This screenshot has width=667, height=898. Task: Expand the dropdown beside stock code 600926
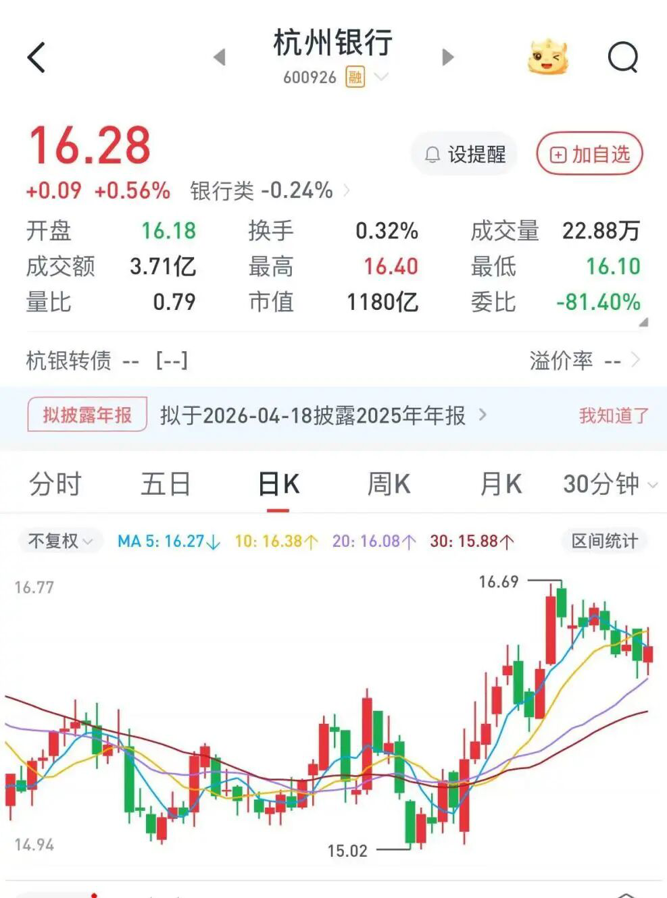[381, 77]
